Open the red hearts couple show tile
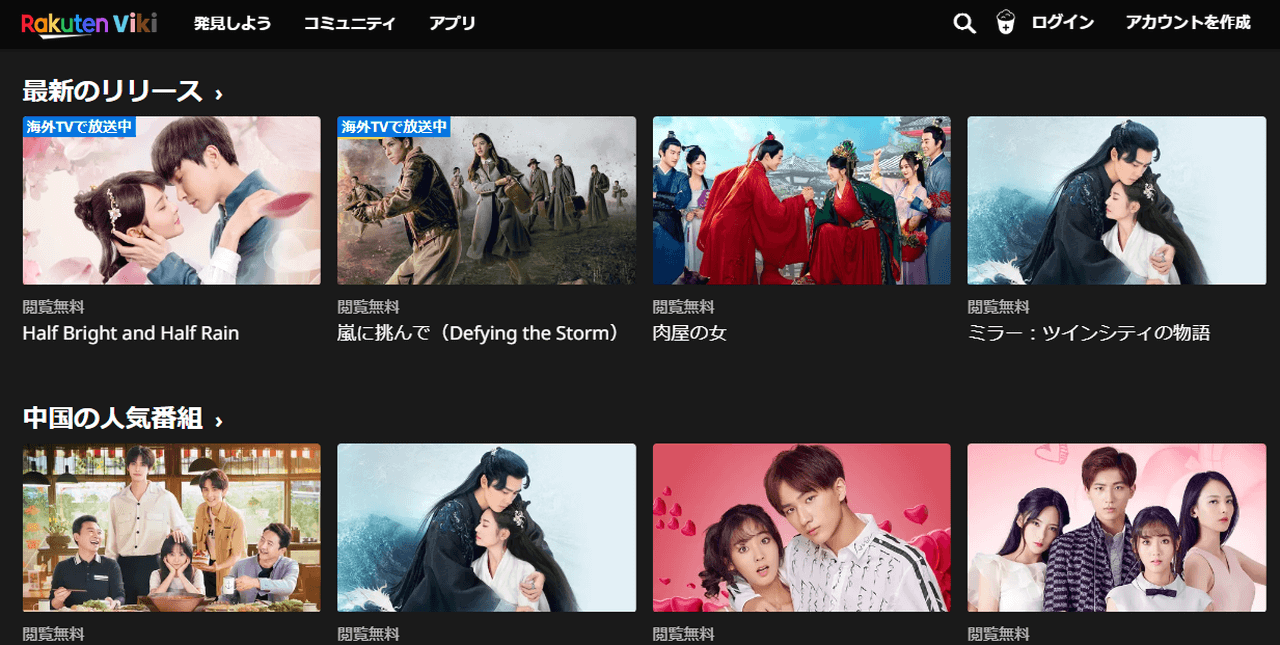This screenshot has height=645, width=1280. 801,527
